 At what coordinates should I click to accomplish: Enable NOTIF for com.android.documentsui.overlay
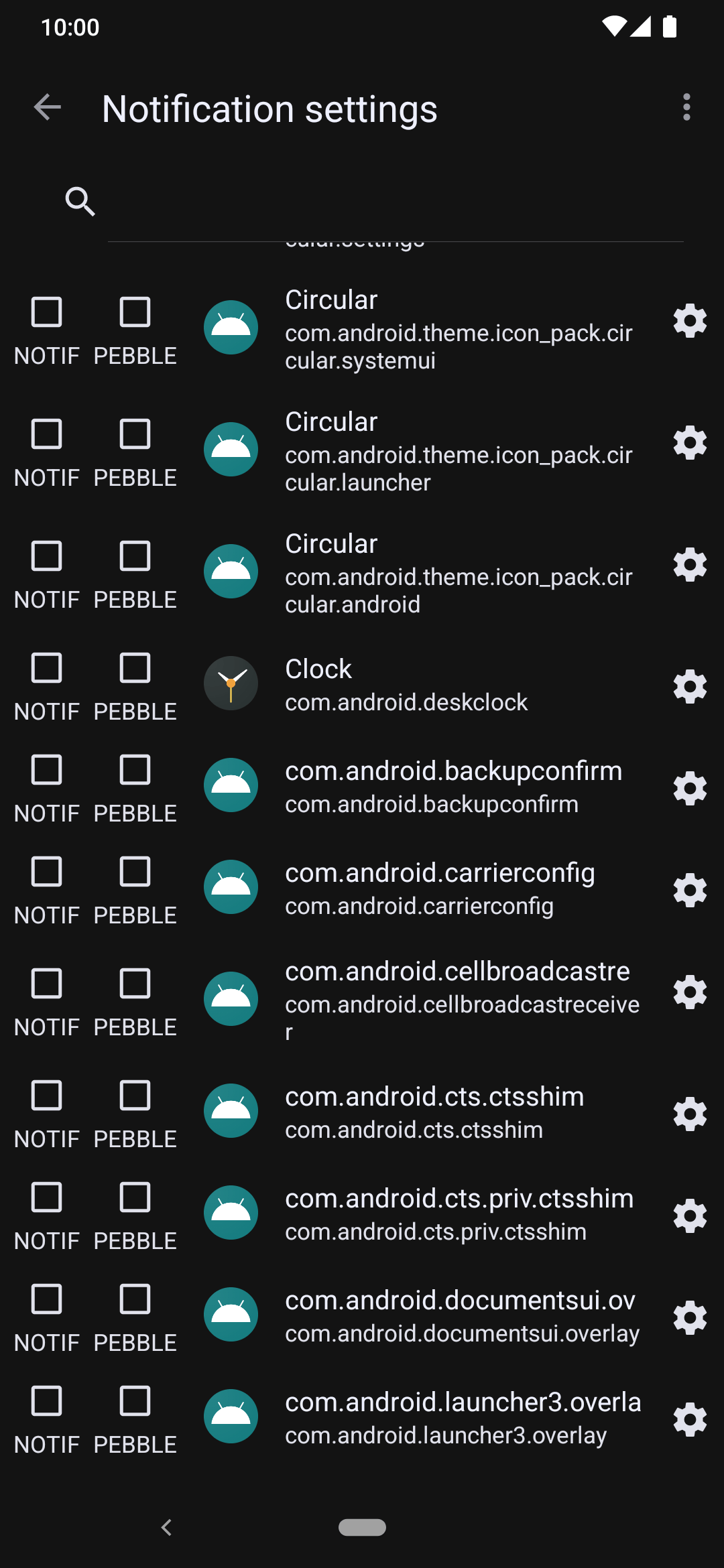[46, 1299]
